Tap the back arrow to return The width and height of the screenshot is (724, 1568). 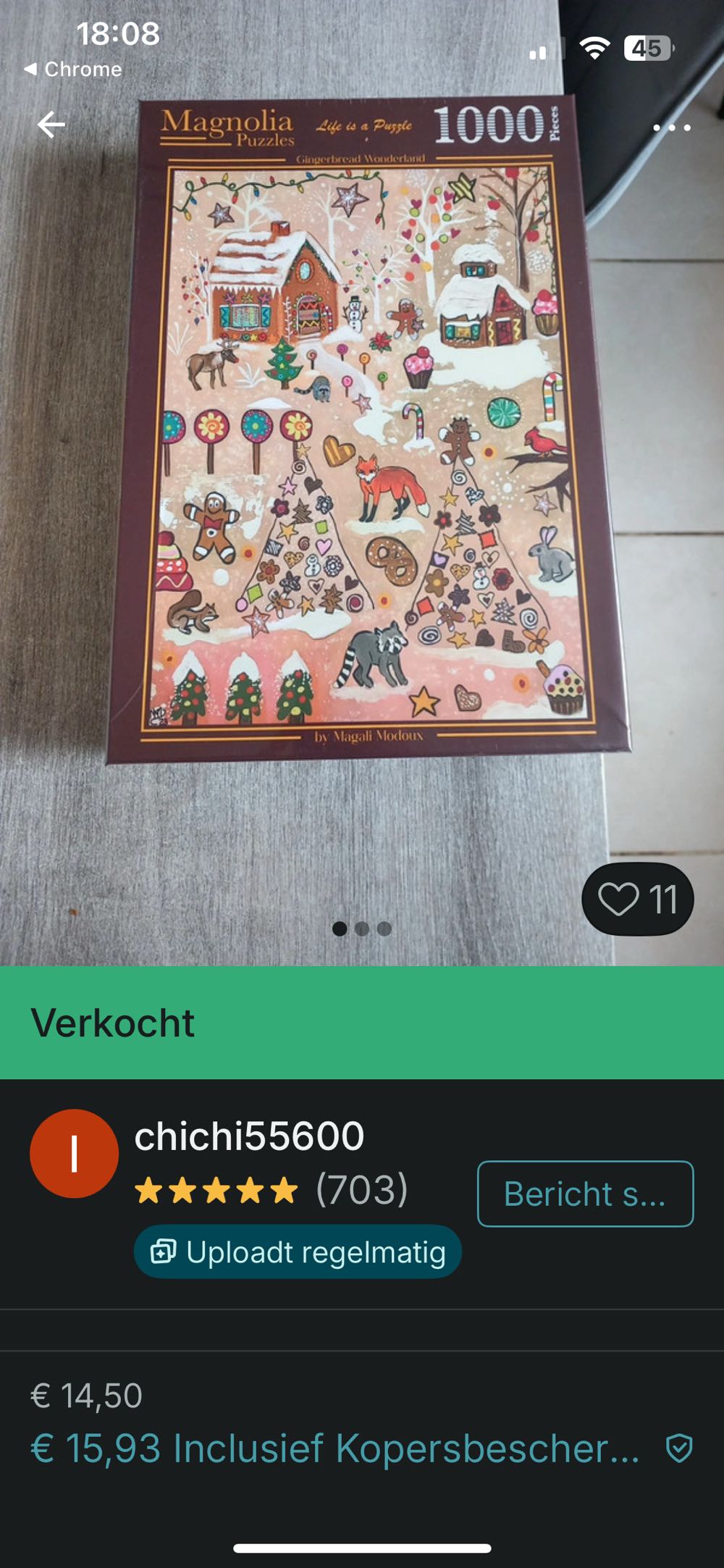click(51, 125)
